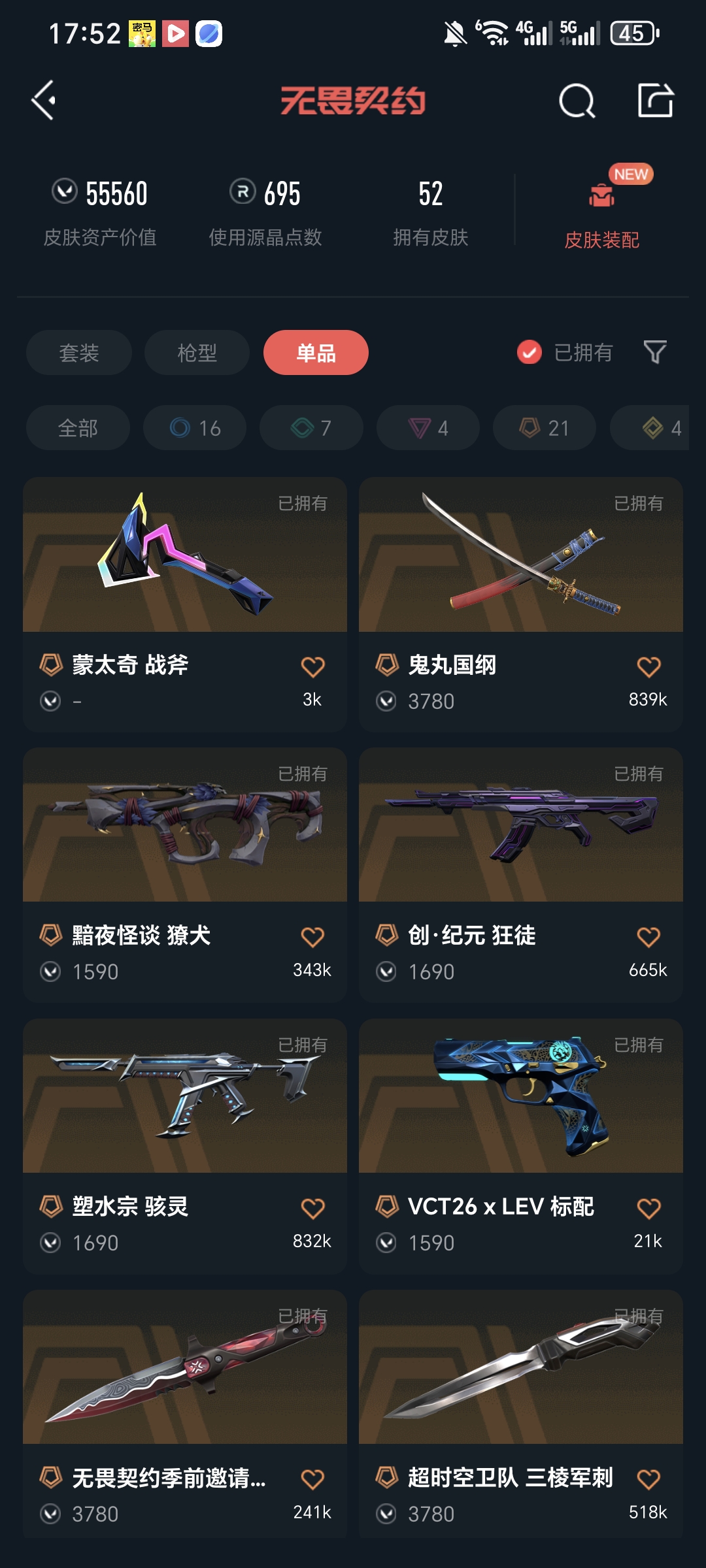This screenshot has width=706, height=1568.
Task: Toggle the 已拥有 owned checkbox
Action: (x=529, y=353)
